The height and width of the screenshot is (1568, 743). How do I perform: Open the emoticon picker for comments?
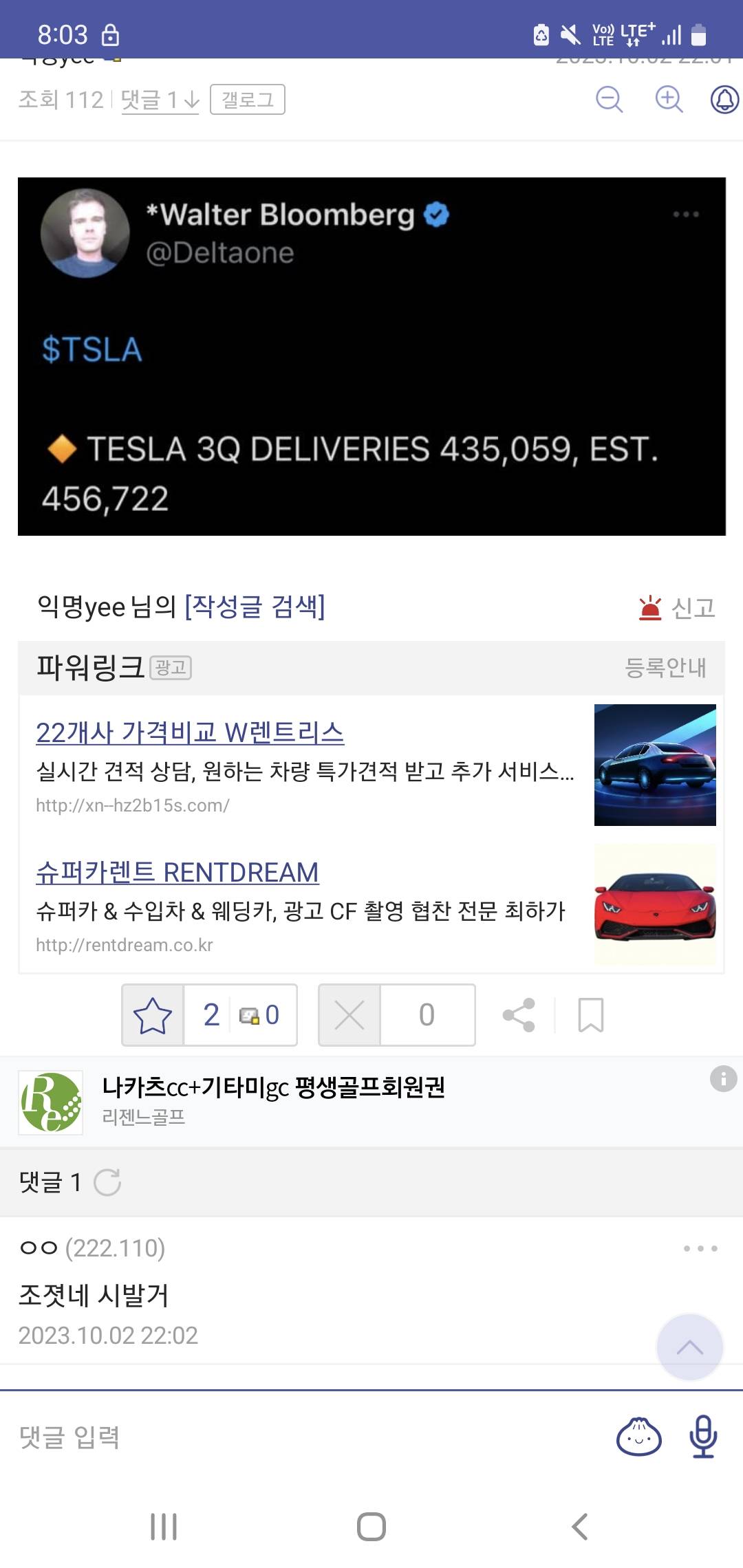pos(638,1437)
